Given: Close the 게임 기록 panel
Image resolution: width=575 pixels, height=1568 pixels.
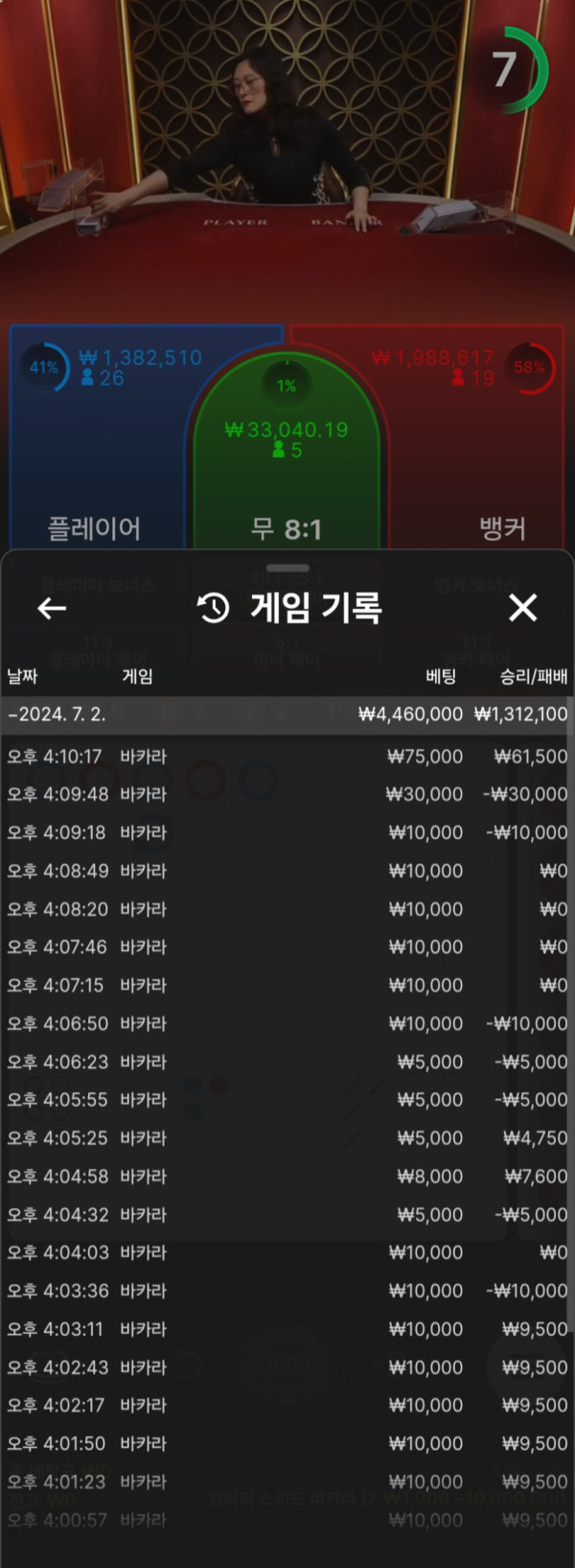Looking at the screenshot, I should (x=522, y=608).
